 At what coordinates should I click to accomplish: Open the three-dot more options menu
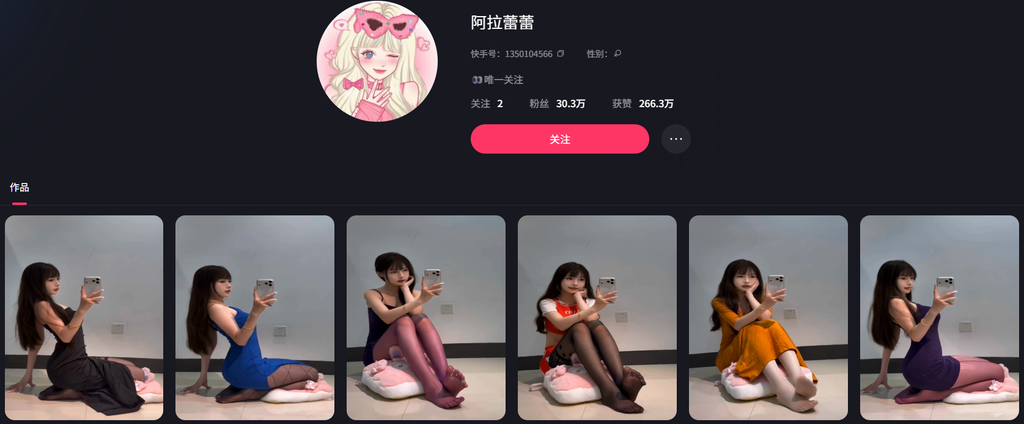(x=676, y=139)
